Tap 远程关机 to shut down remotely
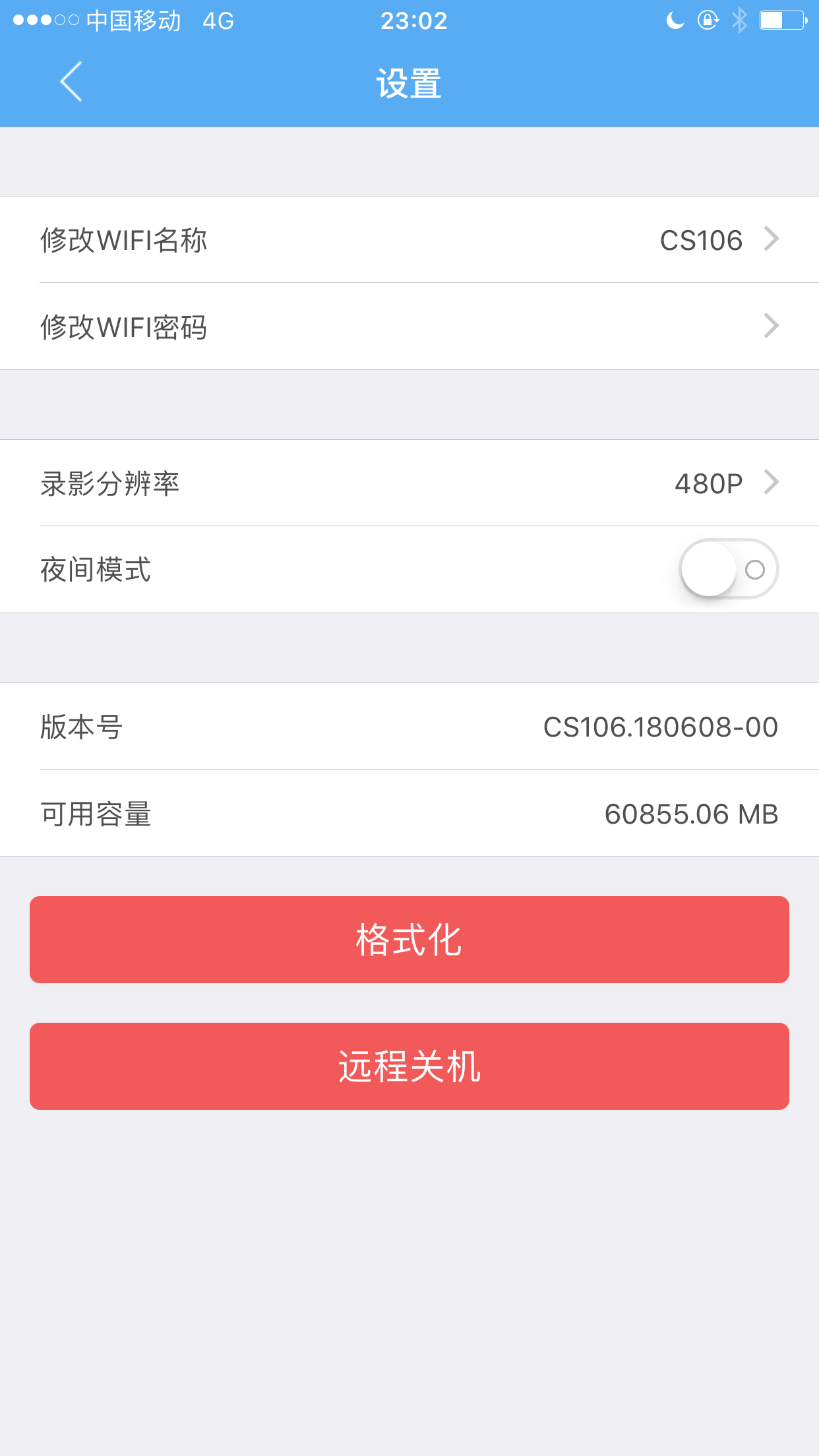 (409, 1066)
